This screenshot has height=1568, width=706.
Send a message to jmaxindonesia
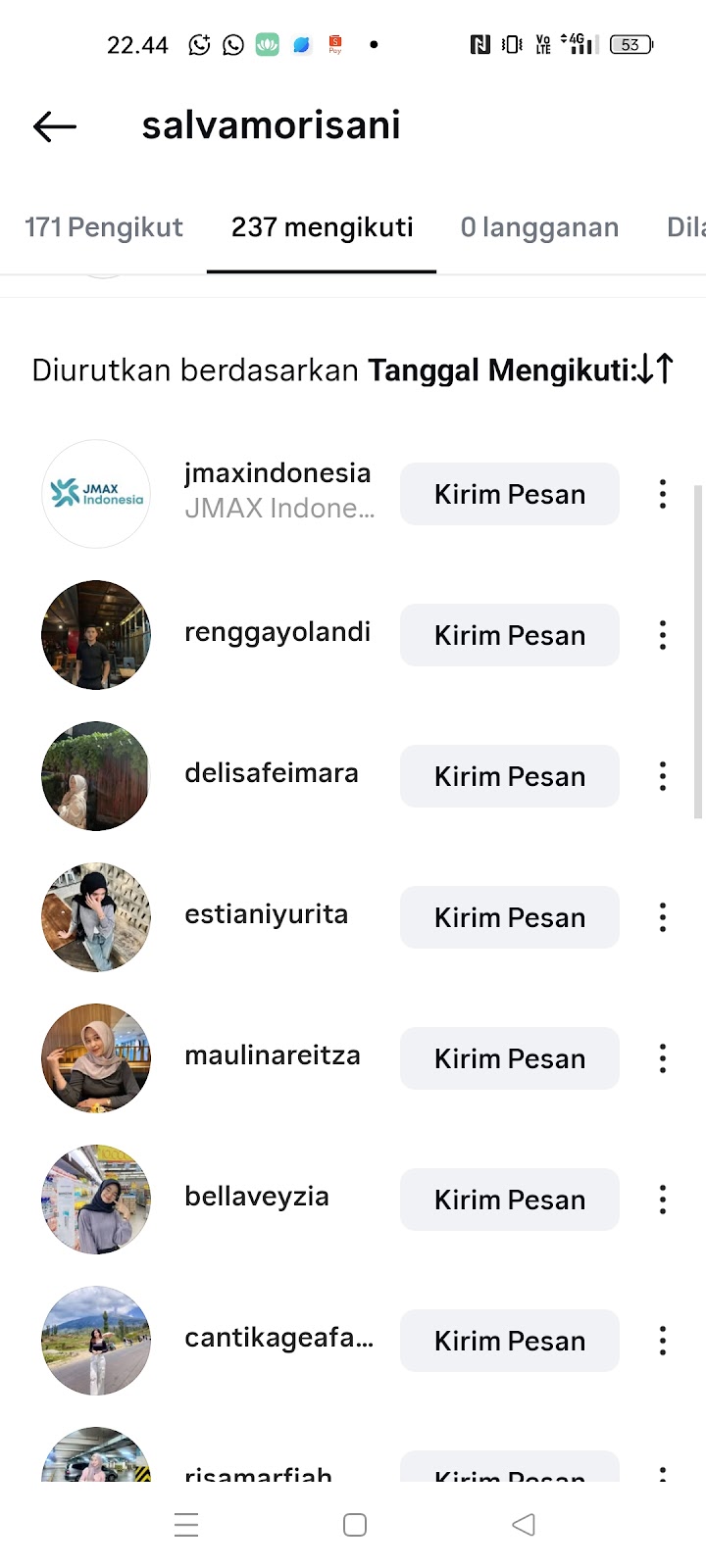pos(509,494)
